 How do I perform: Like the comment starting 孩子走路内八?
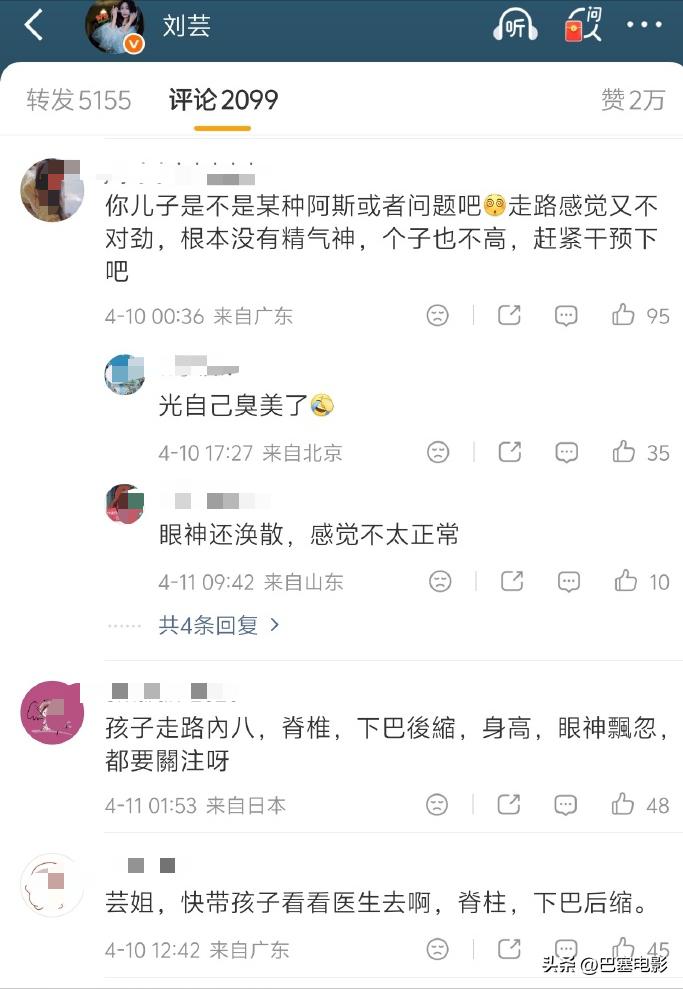coord(624,804)
